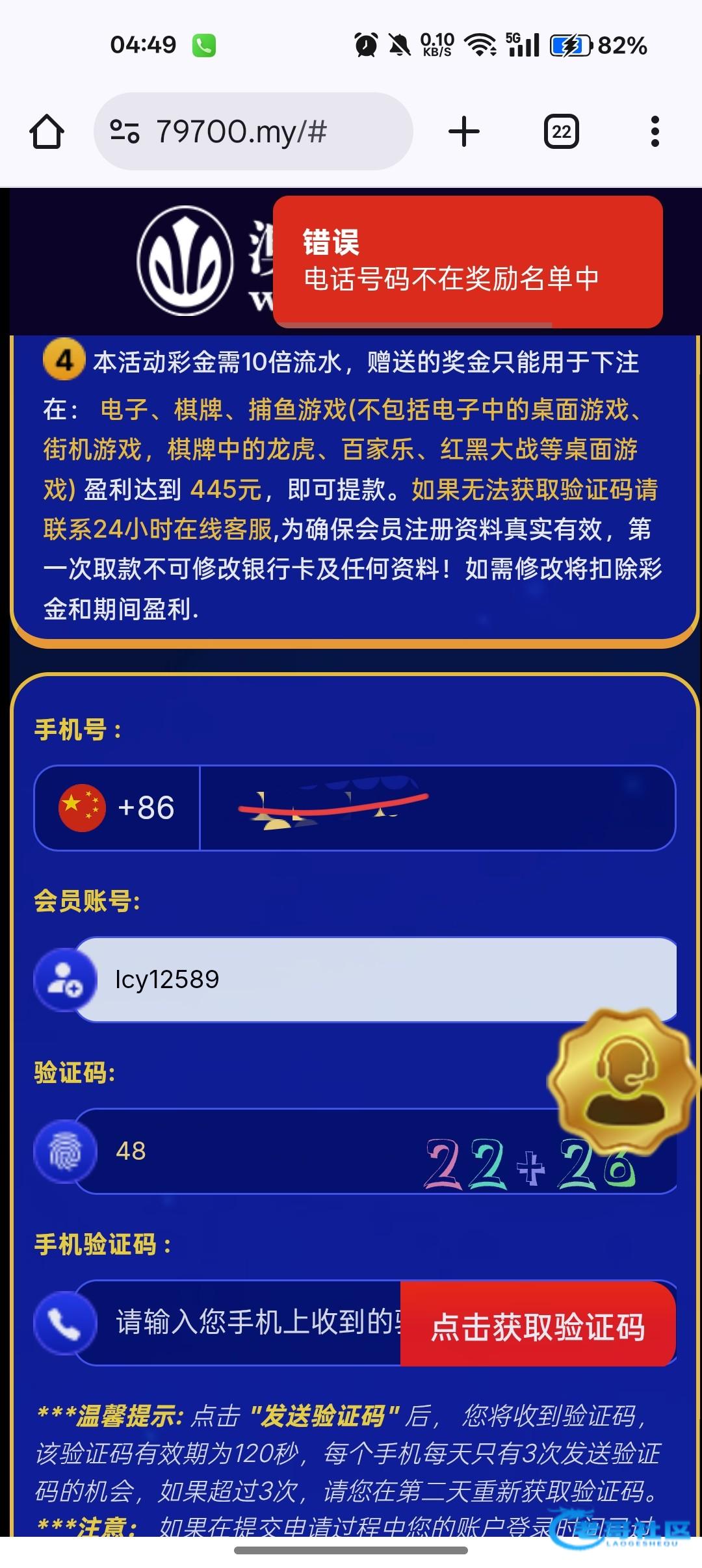Open the browser's overflow menu
The height and width of the screenshot is (1568, 702).
[x=655, y=132]
